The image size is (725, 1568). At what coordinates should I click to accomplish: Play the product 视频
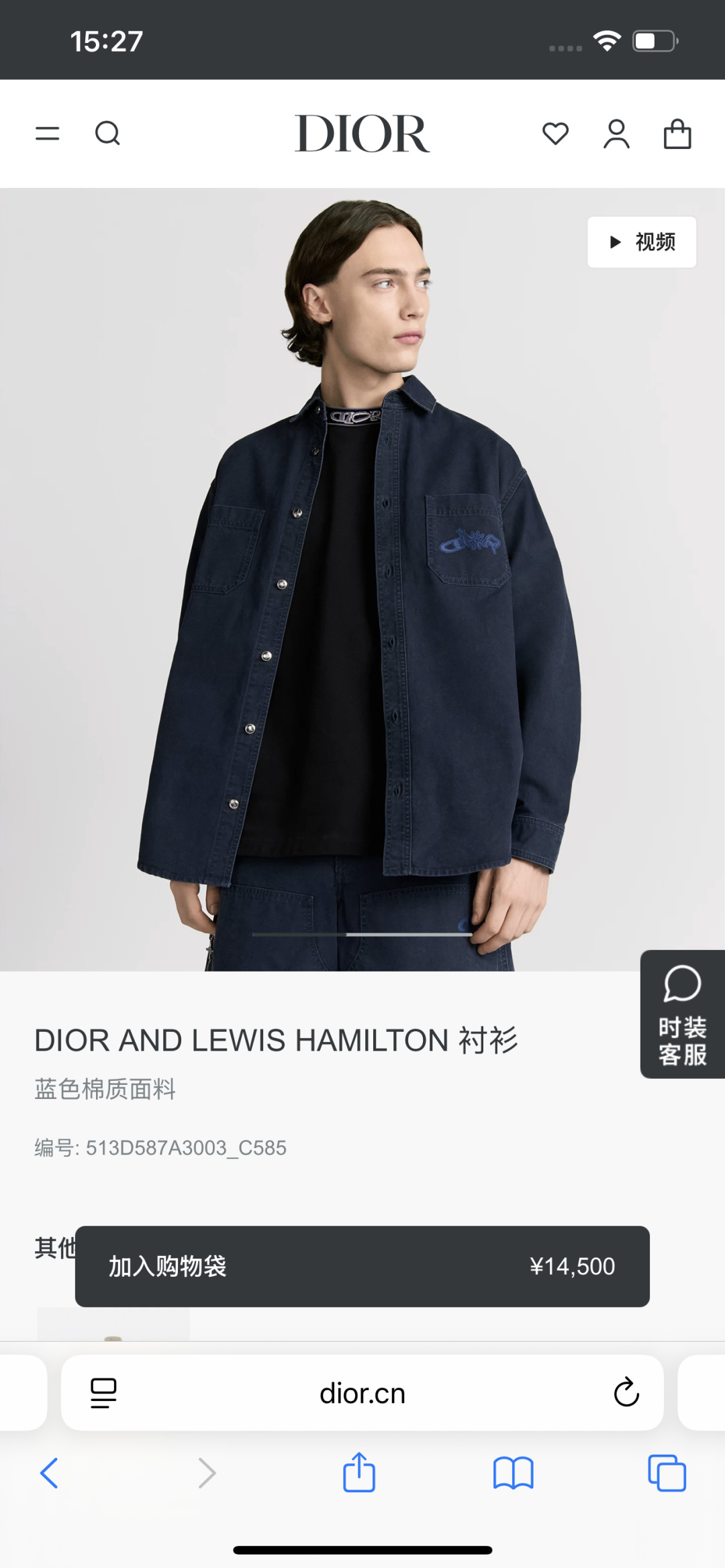(642, 242)
